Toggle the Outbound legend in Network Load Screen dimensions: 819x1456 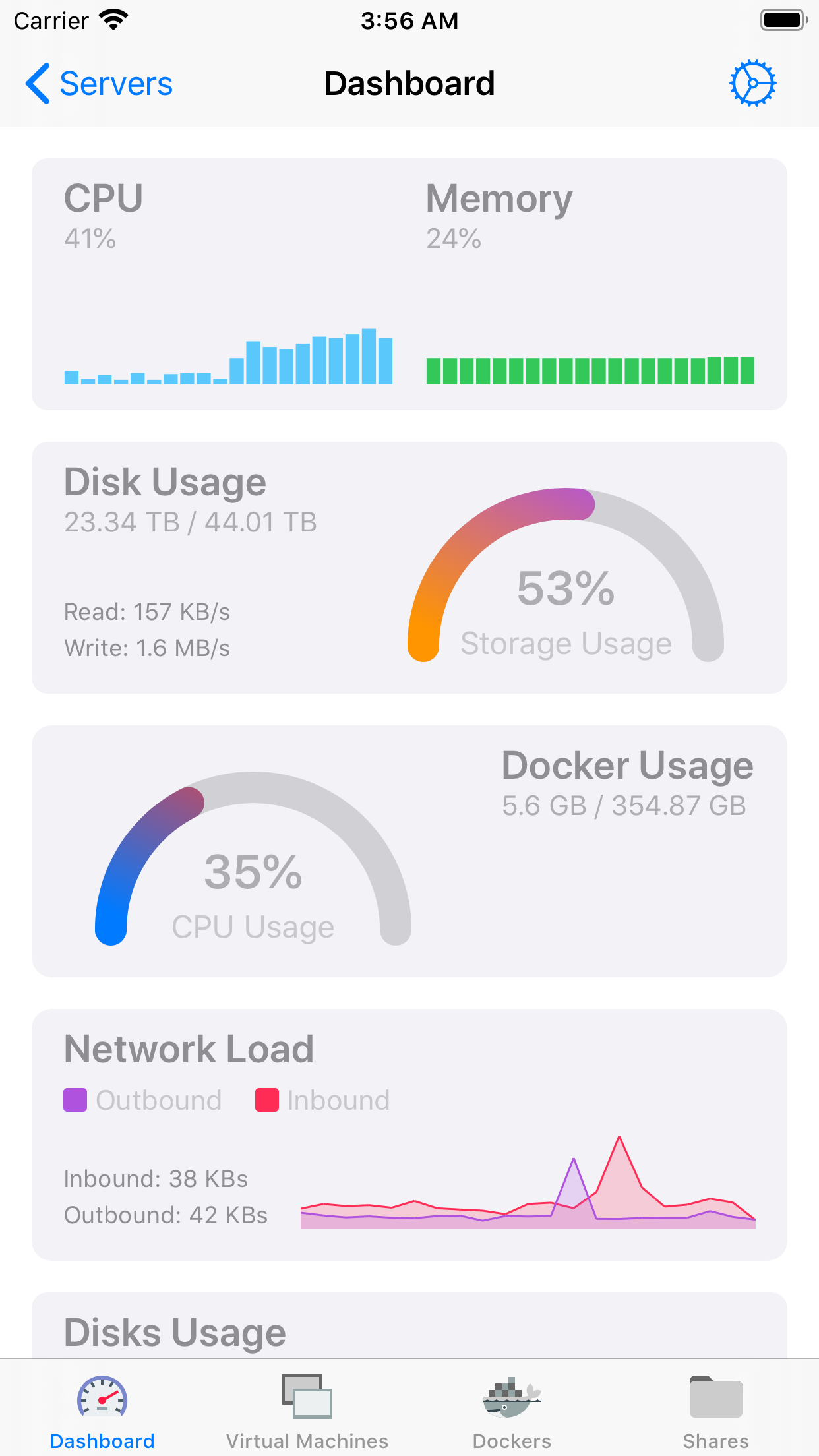coord(142,1099)
